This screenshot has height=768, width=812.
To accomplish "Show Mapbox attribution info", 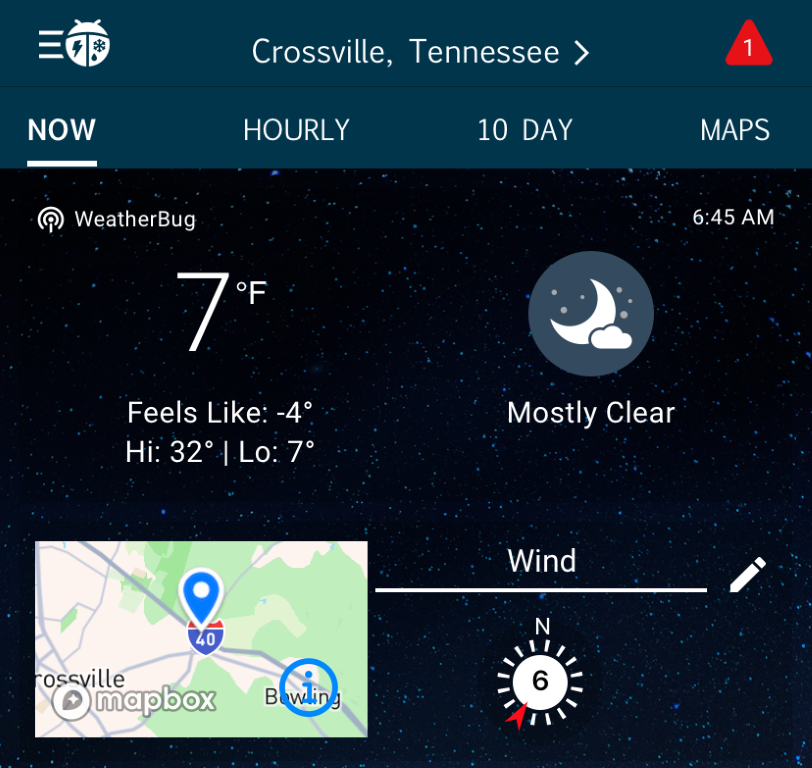I will 308,687.
